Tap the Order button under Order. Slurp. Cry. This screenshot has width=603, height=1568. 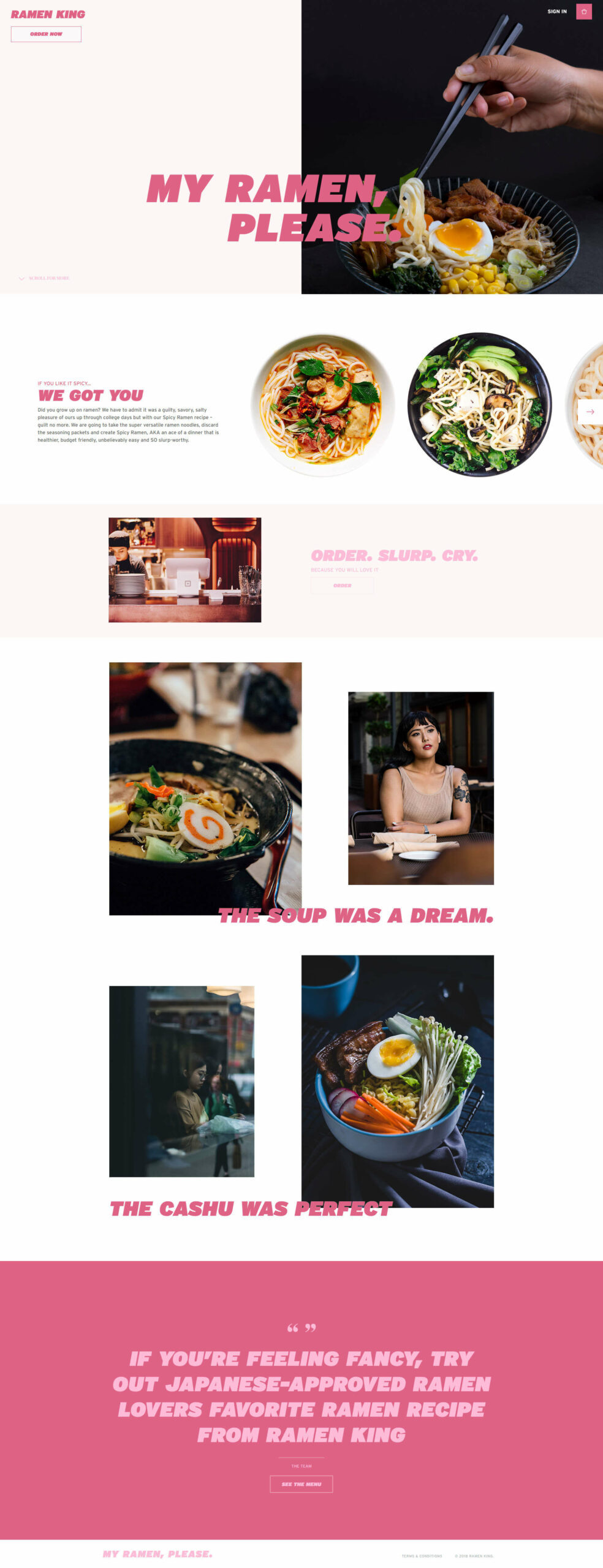click(342, 586)
